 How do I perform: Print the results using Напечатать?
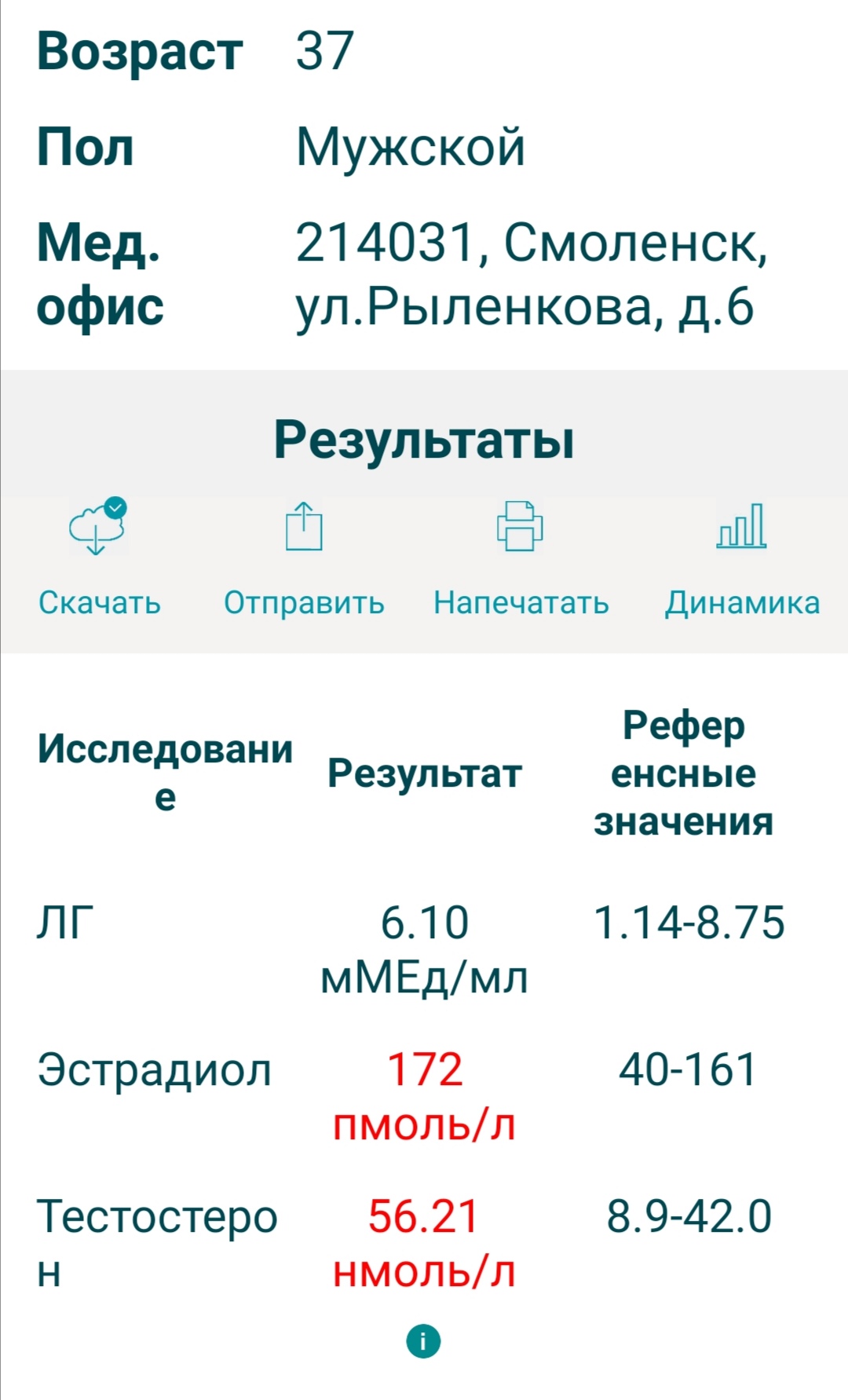(x=521, y=558)
